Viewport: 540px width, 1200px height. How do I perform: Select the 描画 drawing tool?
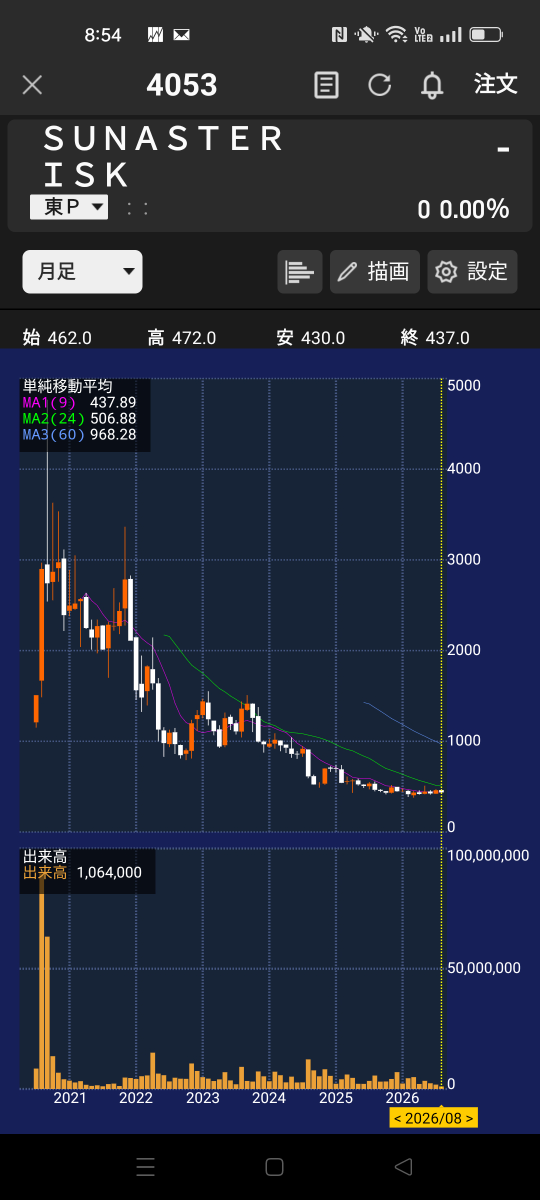(375, 272)
